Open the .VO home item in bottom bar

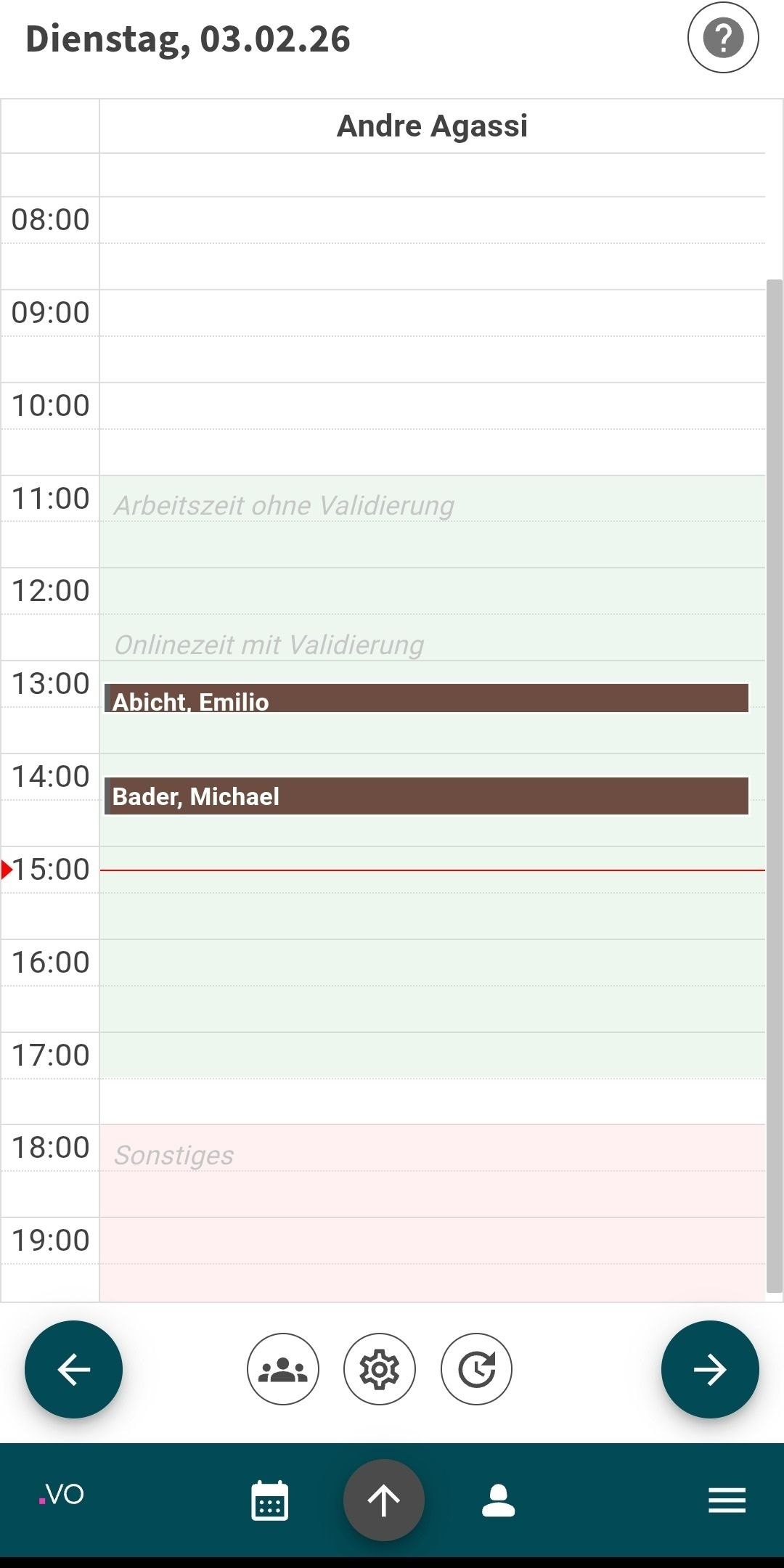62,1494
